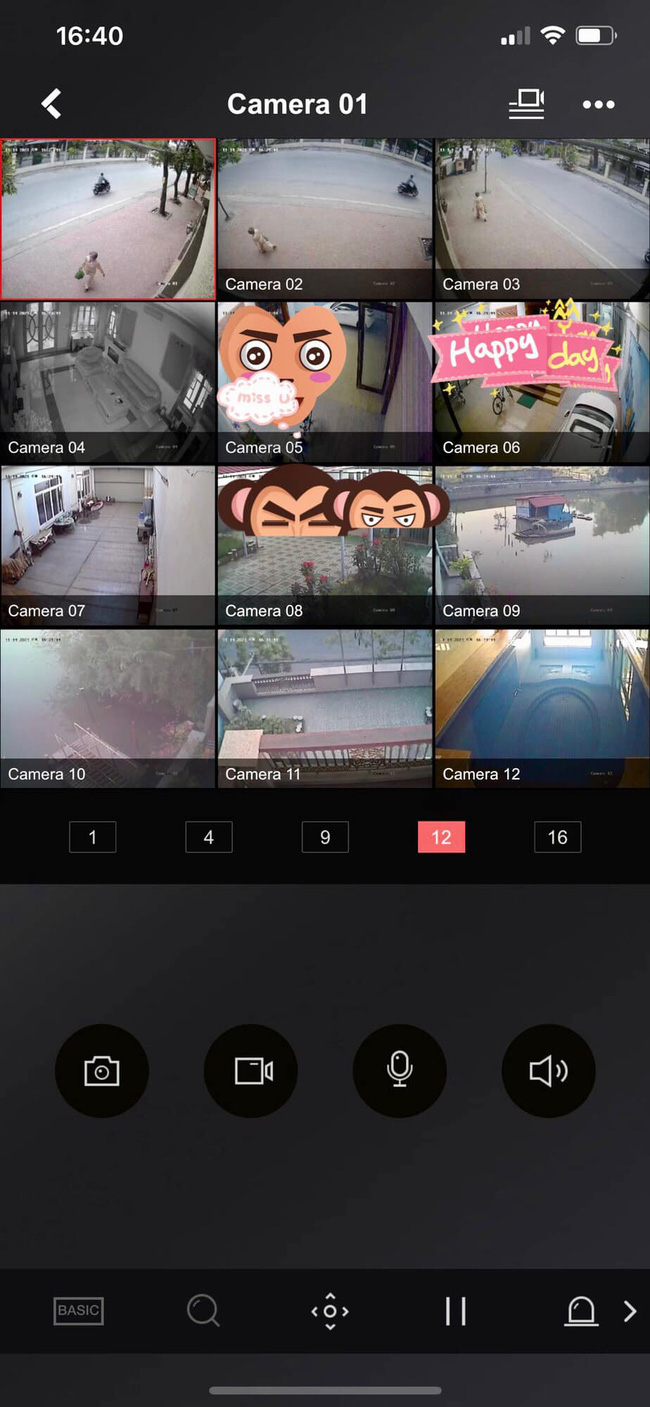Open the PTZ direction control
Screen dimensions: 650x1407
pyautogui.click(x=329, y=1310)
